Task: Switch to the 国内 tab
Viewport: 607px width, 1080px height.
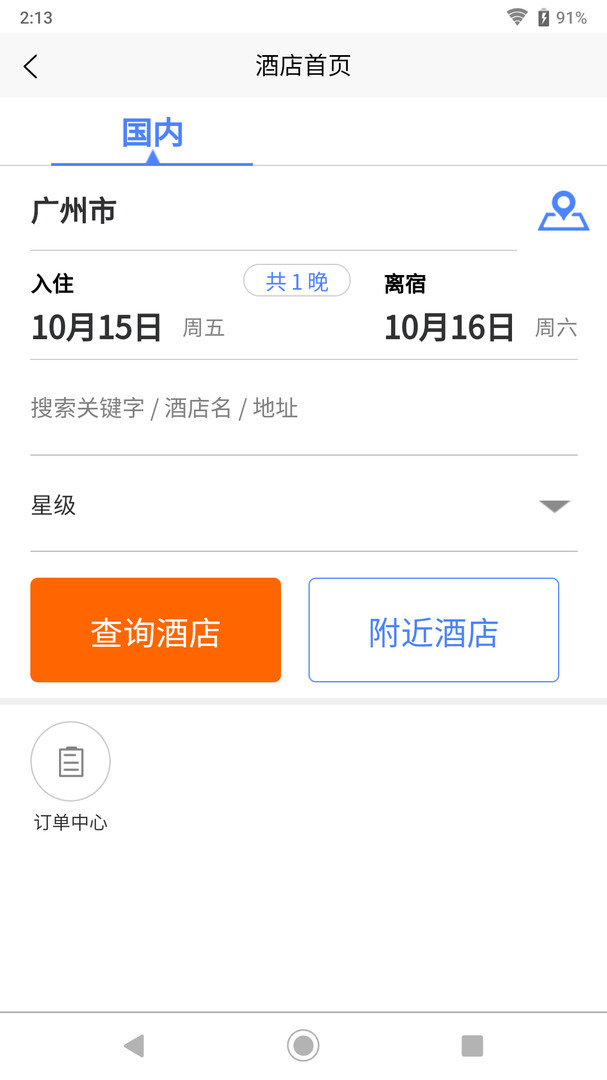Action: tap(152, 133)
